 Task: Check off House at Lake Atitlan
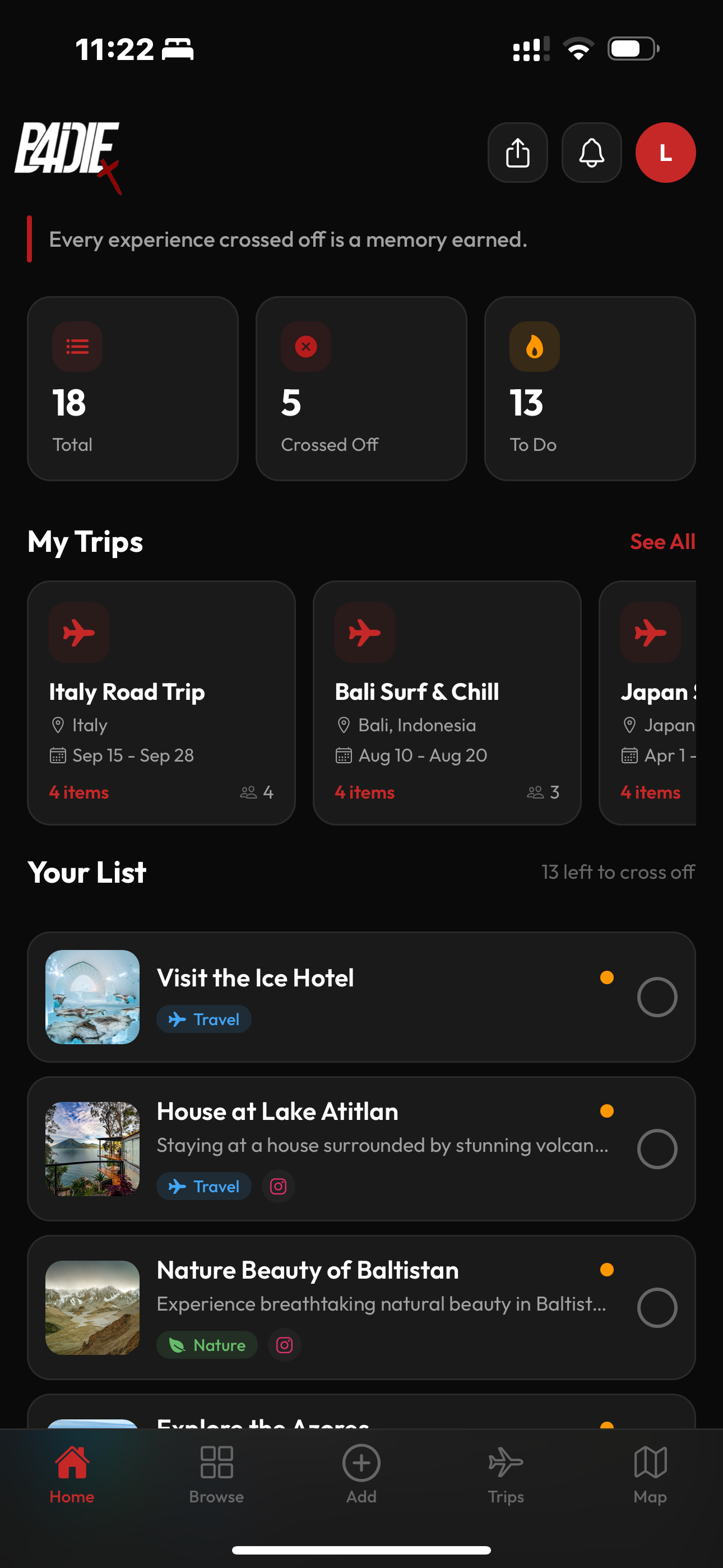[x=657, y=1149]
